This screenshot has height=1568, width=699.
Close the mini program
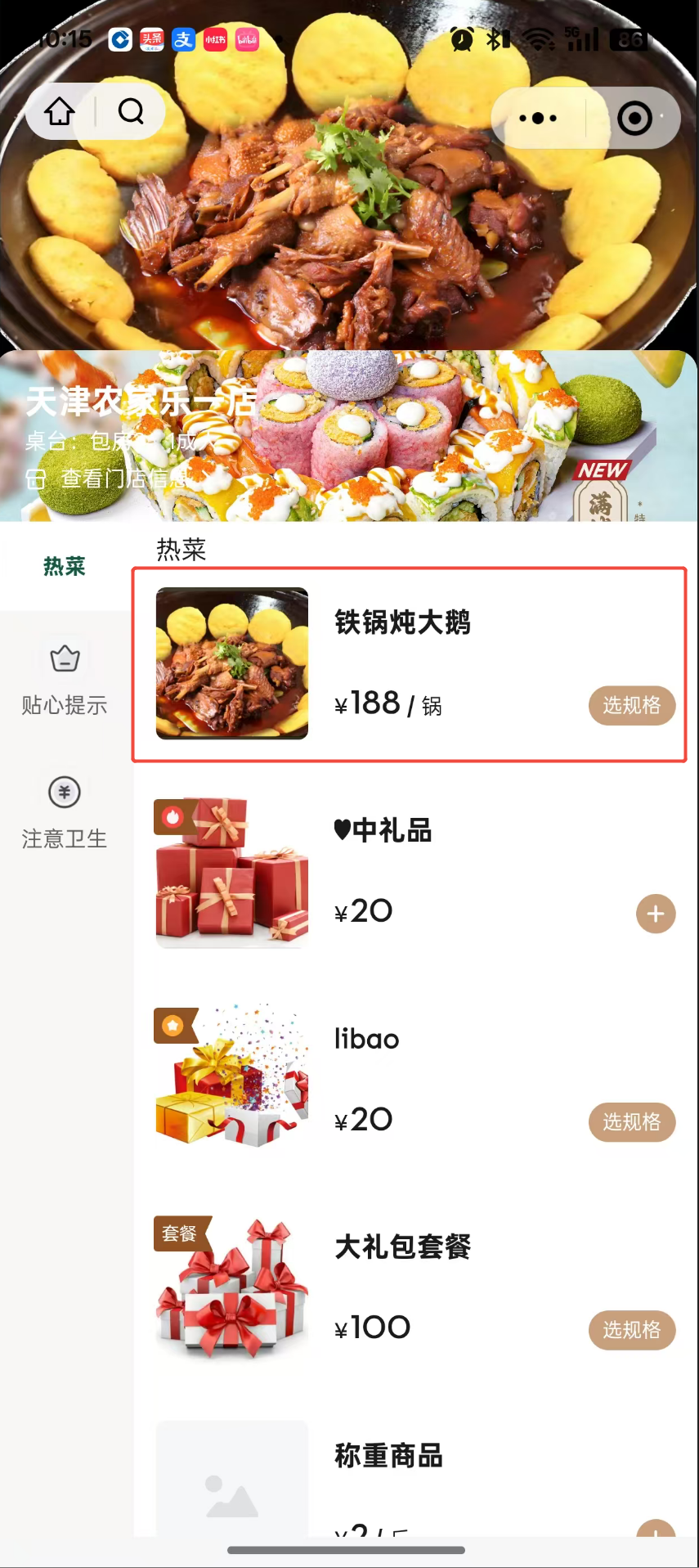point(634,119)
